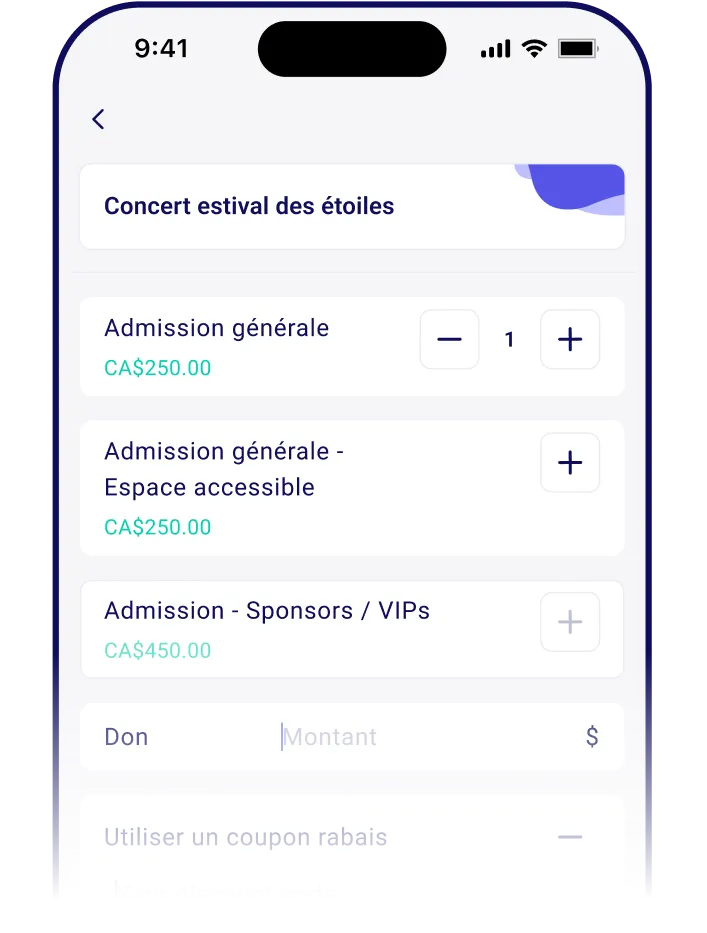Increase the Admission générale ticket quantity
The height and width of the screenshot is (933, 707).
570,340
